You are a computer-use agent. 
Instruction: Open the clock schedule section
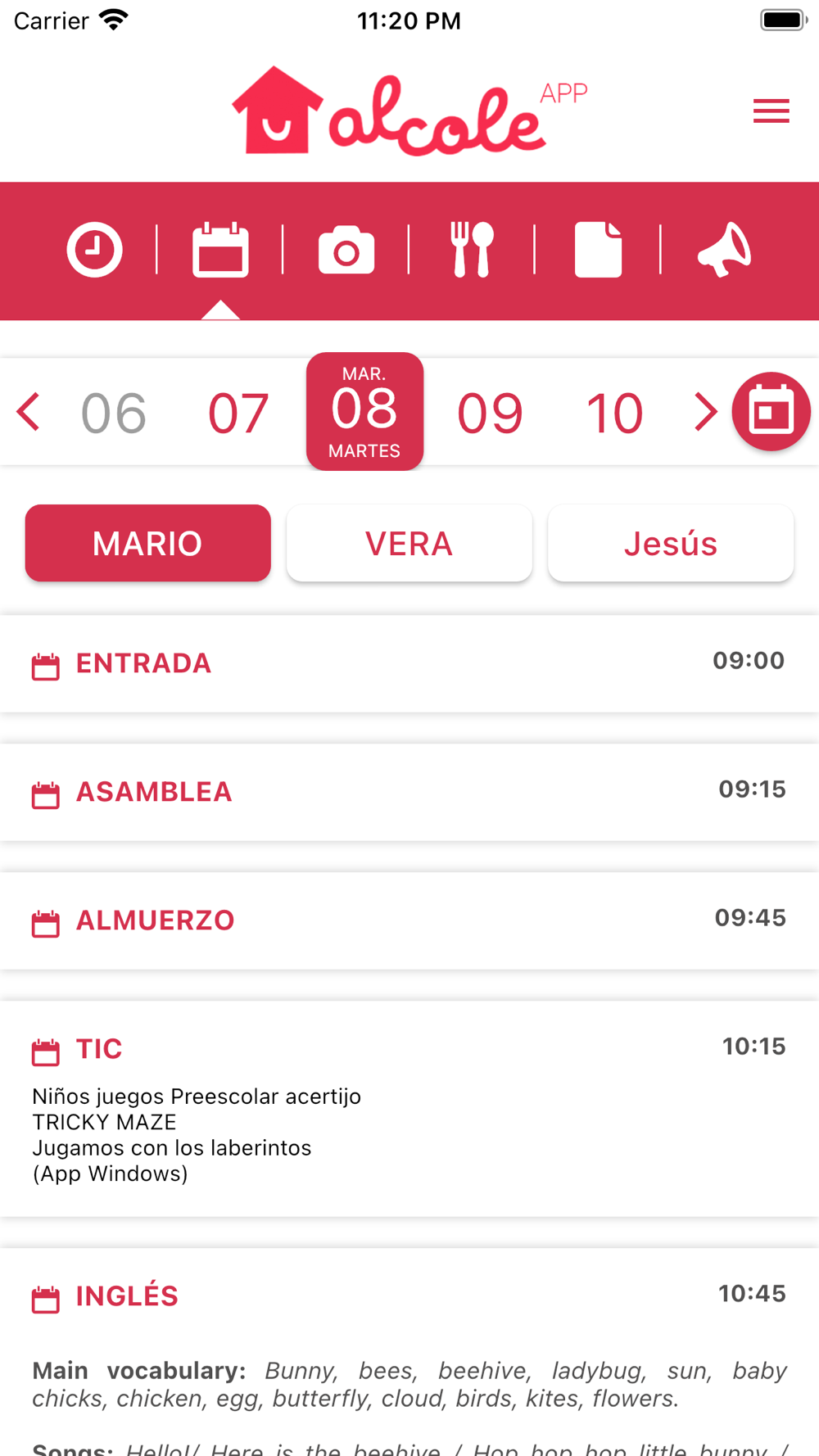(94, 250)
